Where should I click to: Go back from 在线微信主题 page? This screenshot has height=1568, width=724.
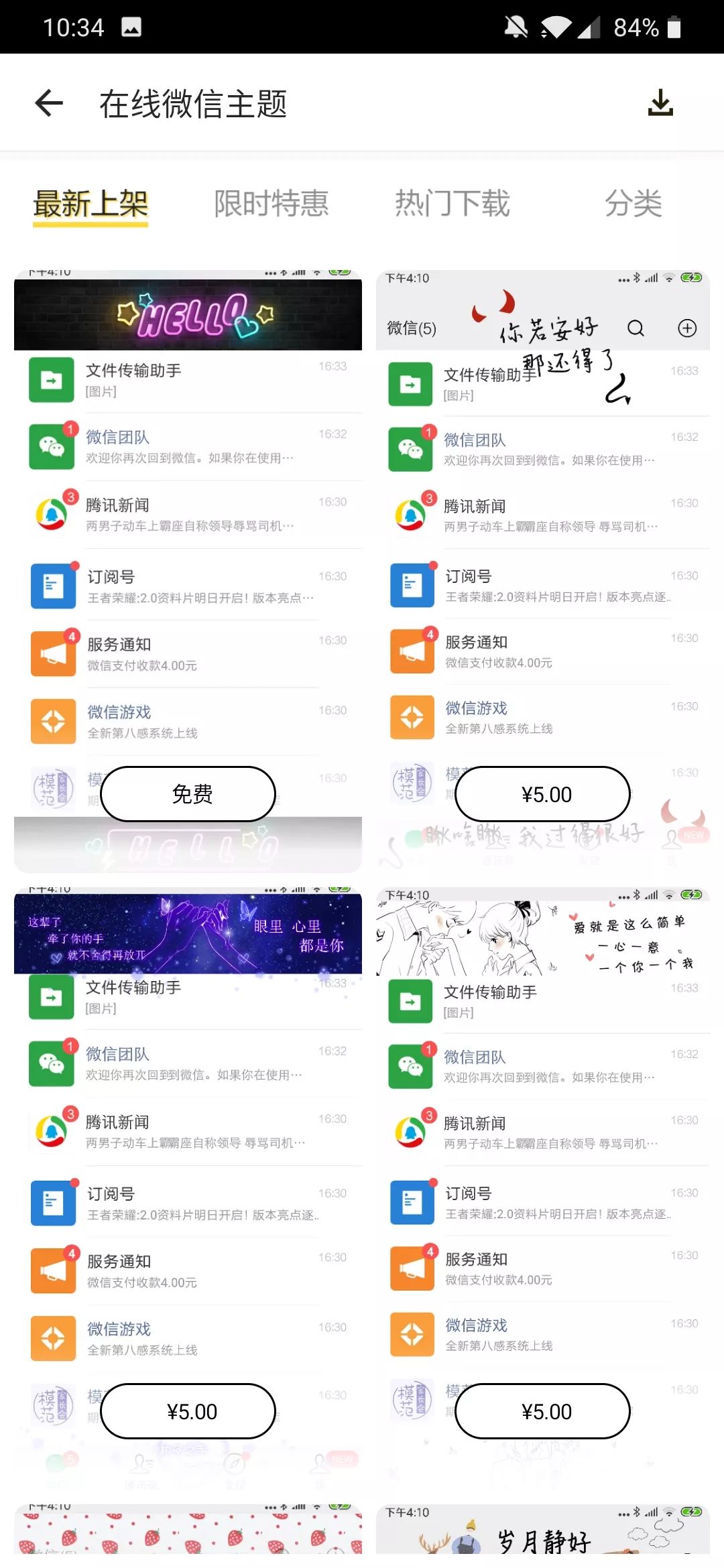pos(49,103)
